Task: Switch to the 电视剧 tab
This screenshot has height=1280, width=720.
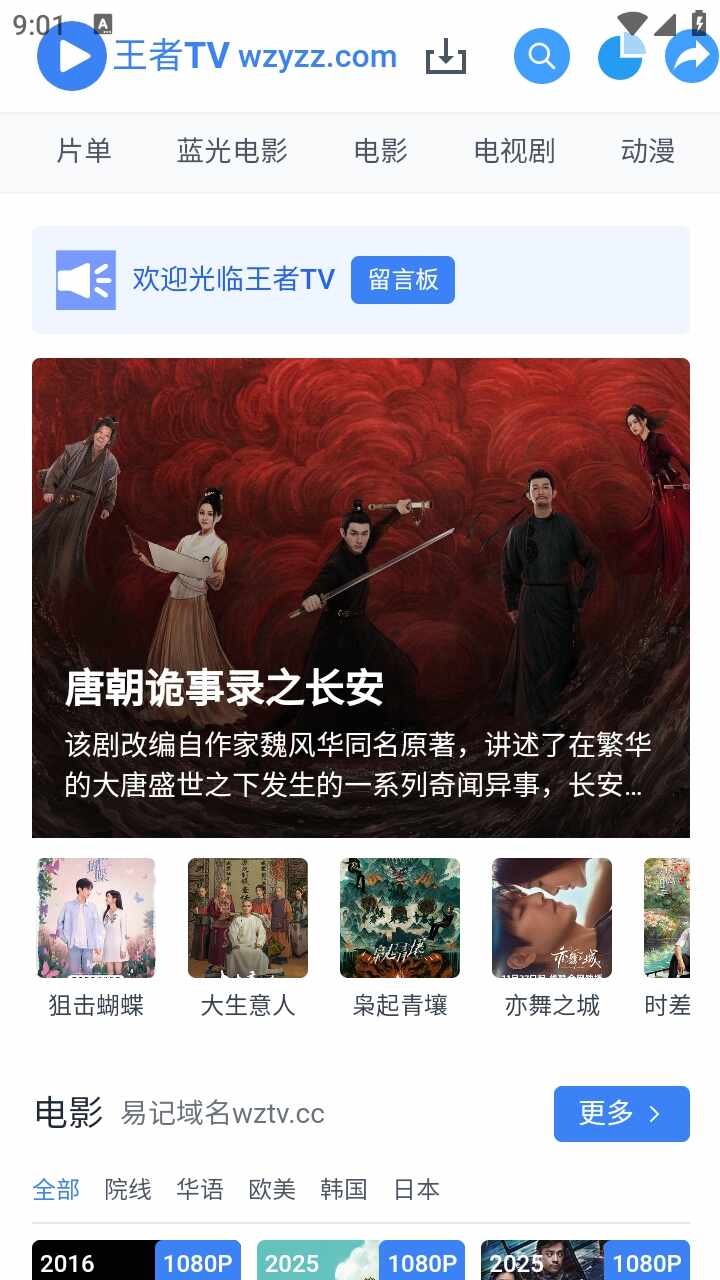Action: click(514, 152)
